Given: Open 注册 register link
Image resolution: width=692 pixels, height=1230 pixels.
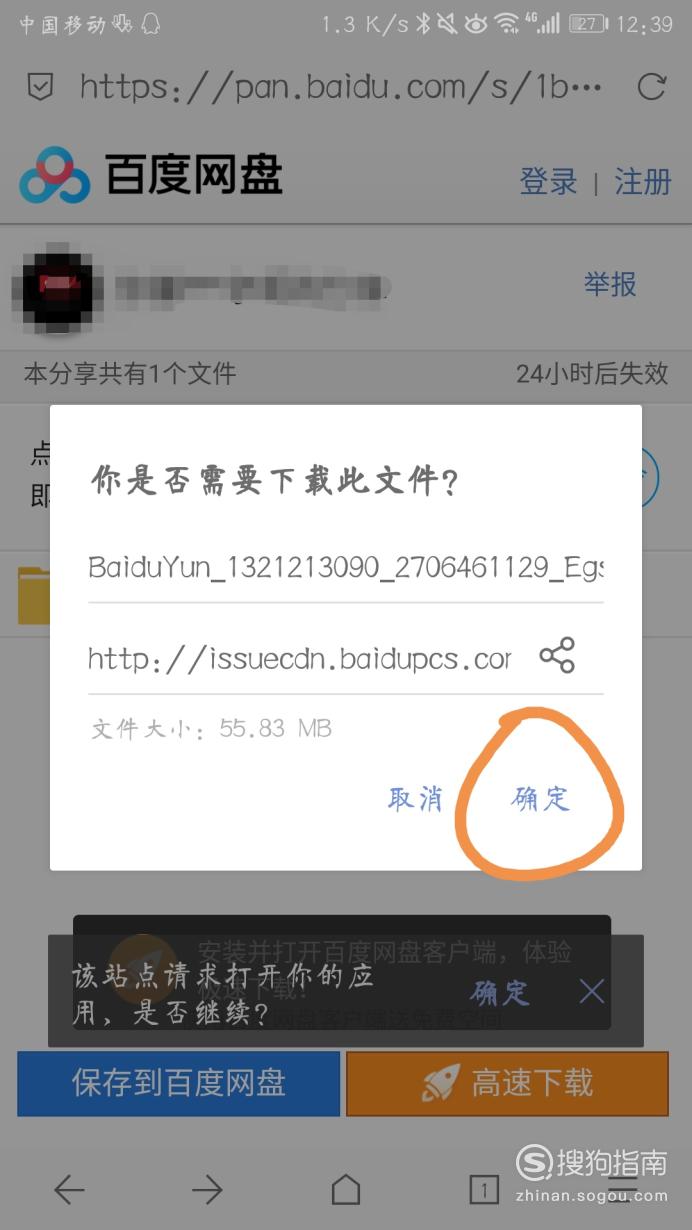Looking at the screenshot, I should (x=642, y=182).
